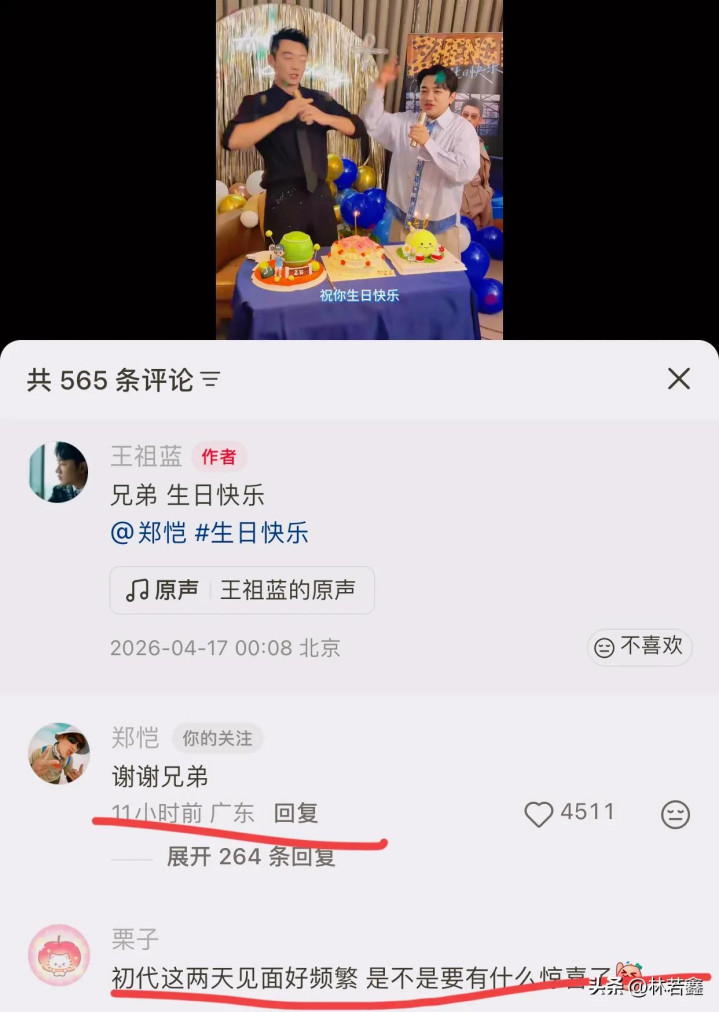This screenshot has height=1012, width=719.
Task: Open 栗子's profile avatar
Action: [58, 954]
